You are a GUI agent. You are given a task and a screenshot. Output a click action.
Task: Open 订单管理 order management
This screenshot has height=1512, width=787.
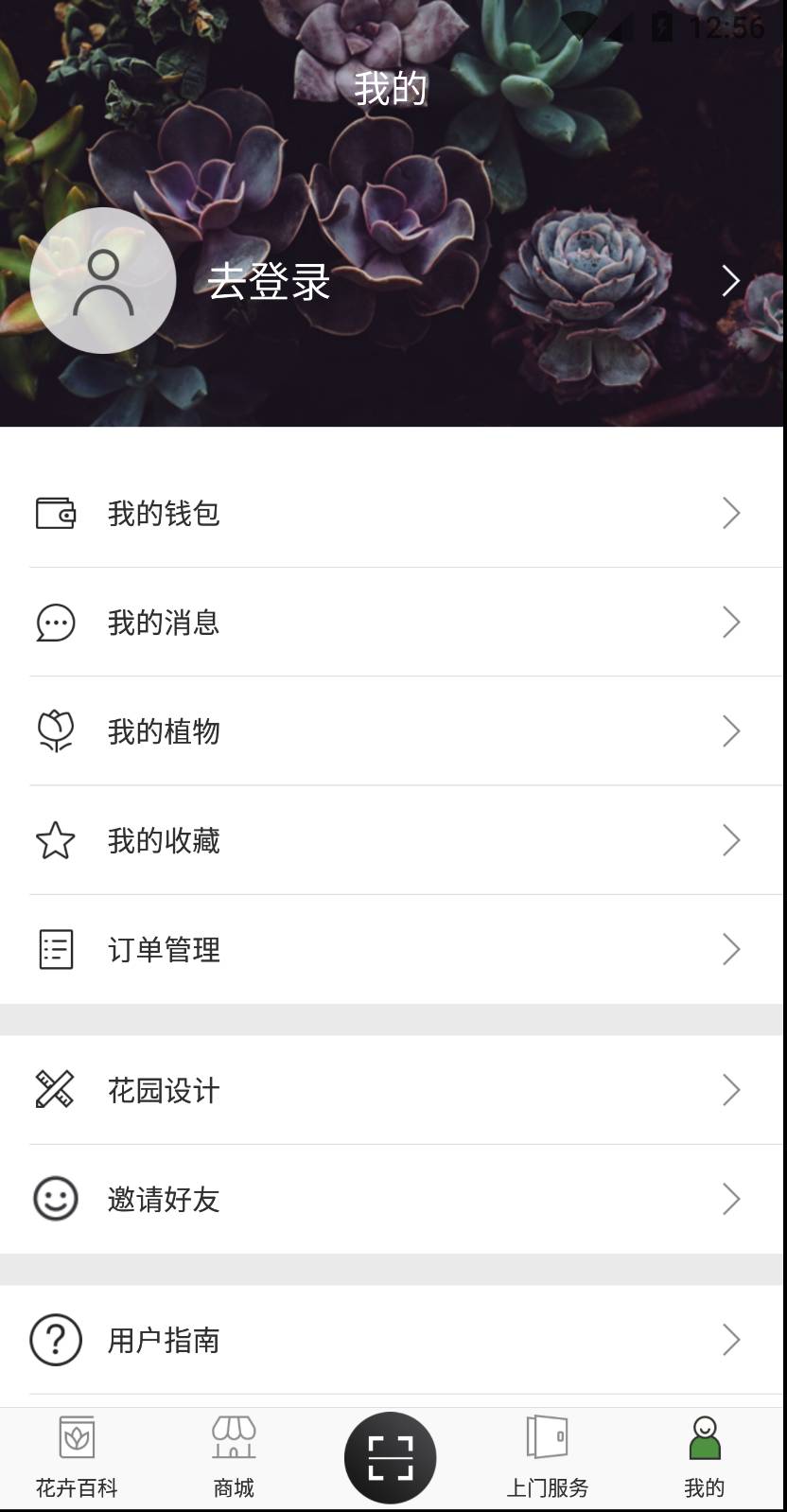[x=393, y=949]
